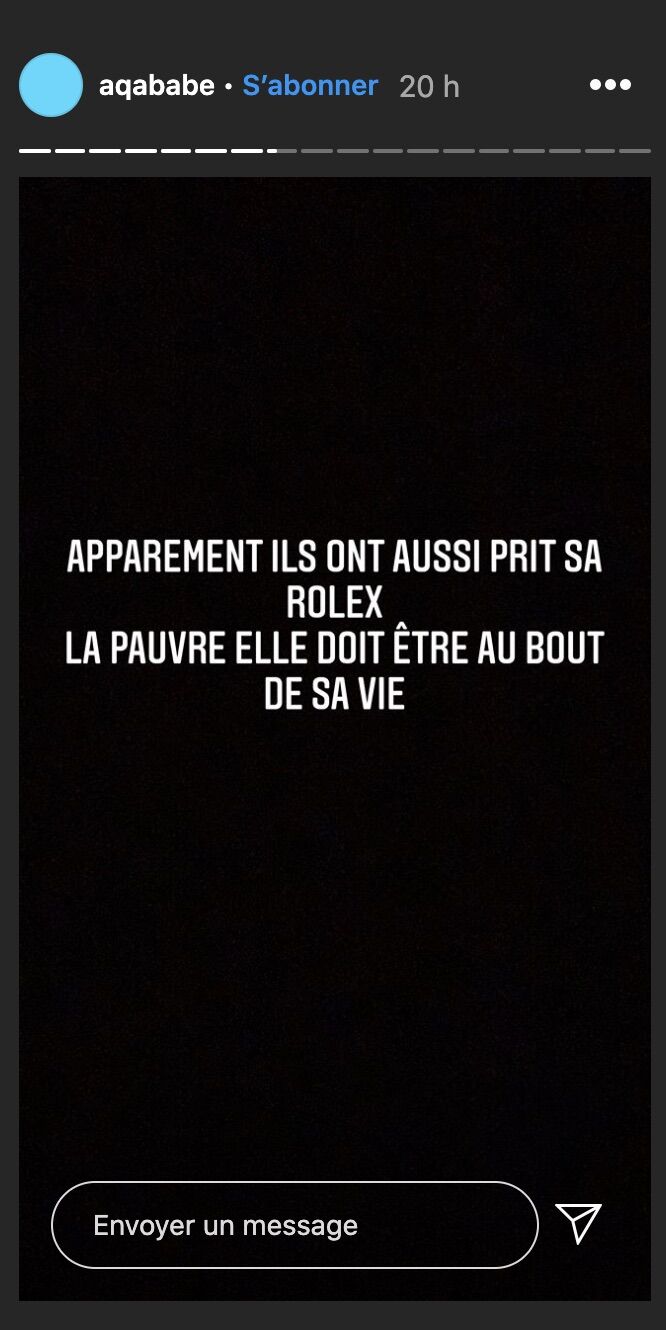Share this story via paper plane icon
Image resolution: width=666 pixels, height=1330 pixels.
[578, 1224]
